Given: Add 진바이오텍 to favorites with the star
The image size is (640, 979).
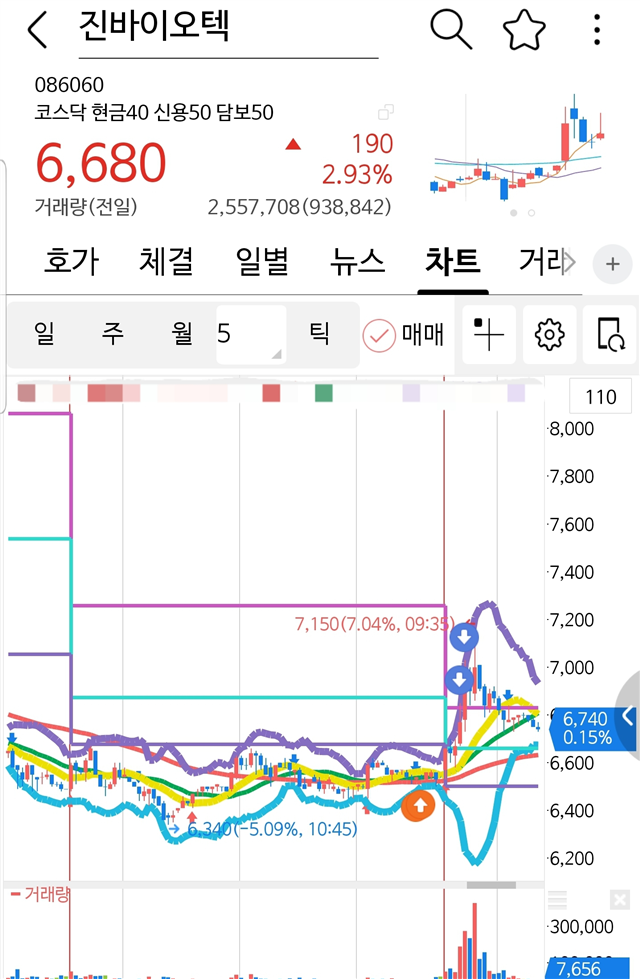Looking at the screenshot, I should 524,30.
